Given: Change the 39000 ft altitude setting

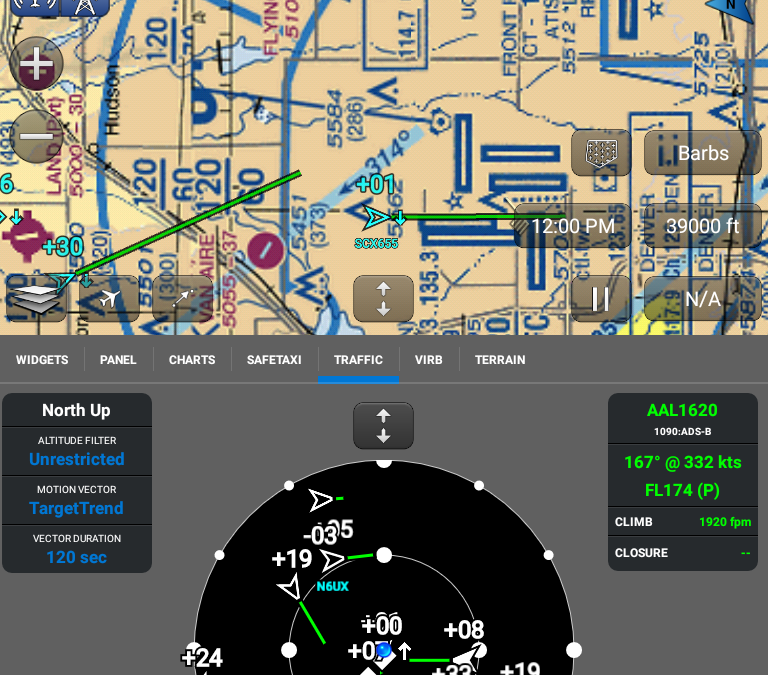Looking at the screenshot, I should (x=702, y=226).
